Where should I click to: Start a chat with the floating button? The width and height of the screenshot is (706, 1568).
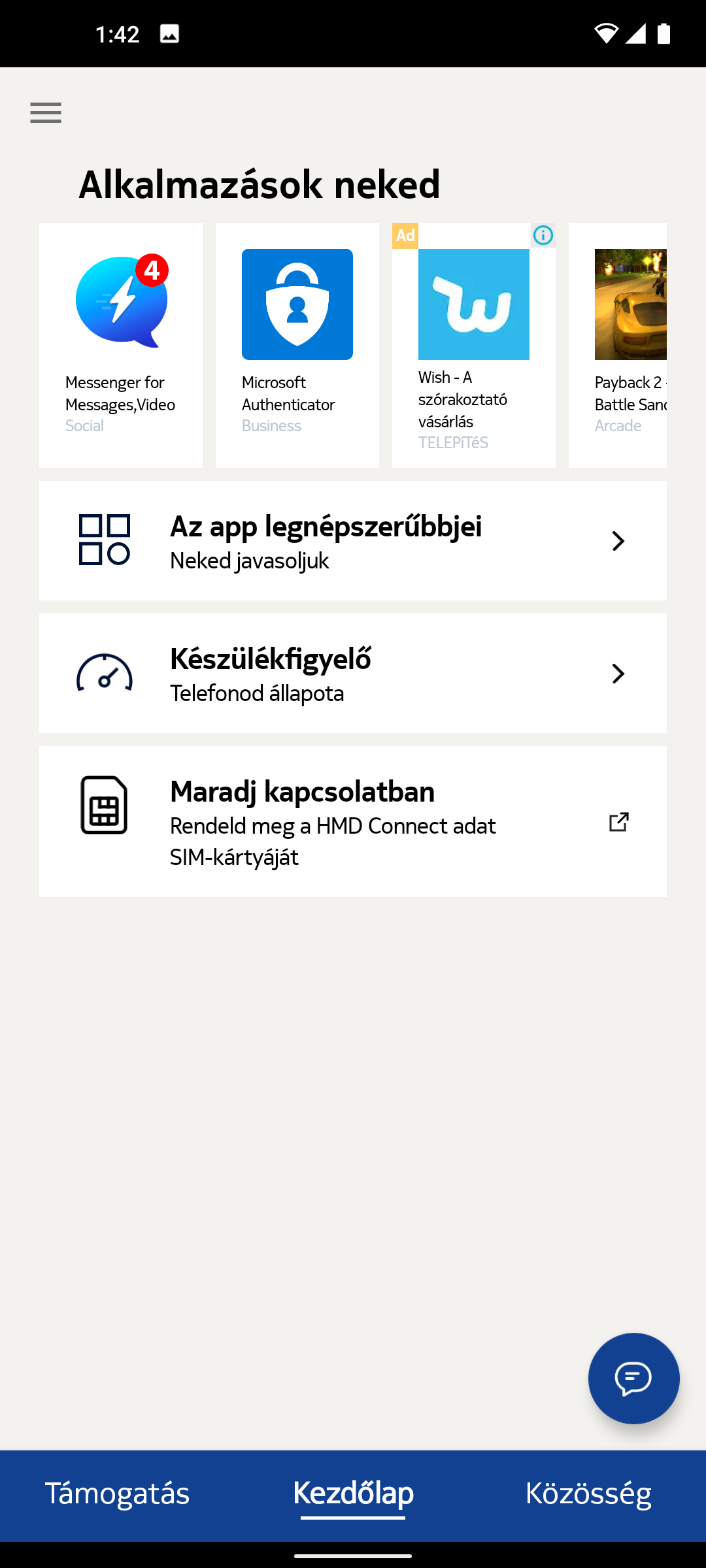(x=634, y=1379)
